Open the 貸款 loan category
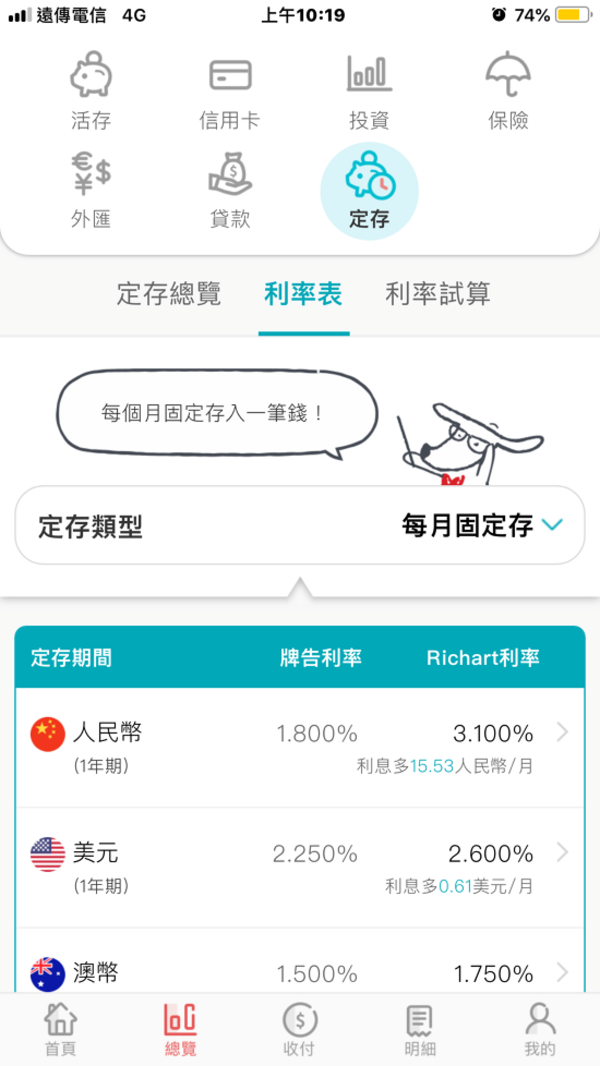600x1066 pixels. [230, 190]
